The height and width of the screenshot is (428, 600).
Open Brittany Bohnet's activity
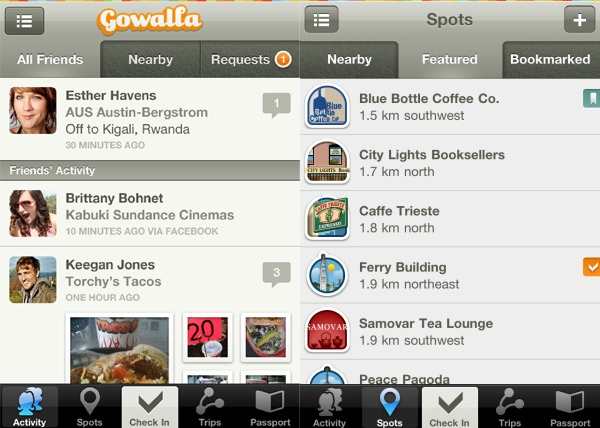click(150, 214)
